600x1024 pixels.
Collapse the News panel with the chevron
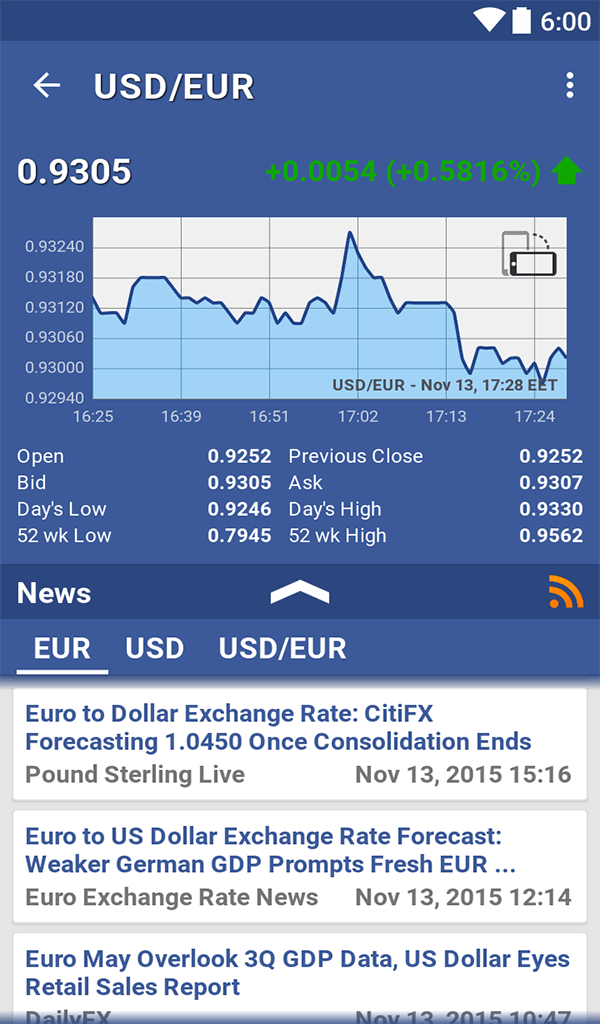[x=300, y=593]
